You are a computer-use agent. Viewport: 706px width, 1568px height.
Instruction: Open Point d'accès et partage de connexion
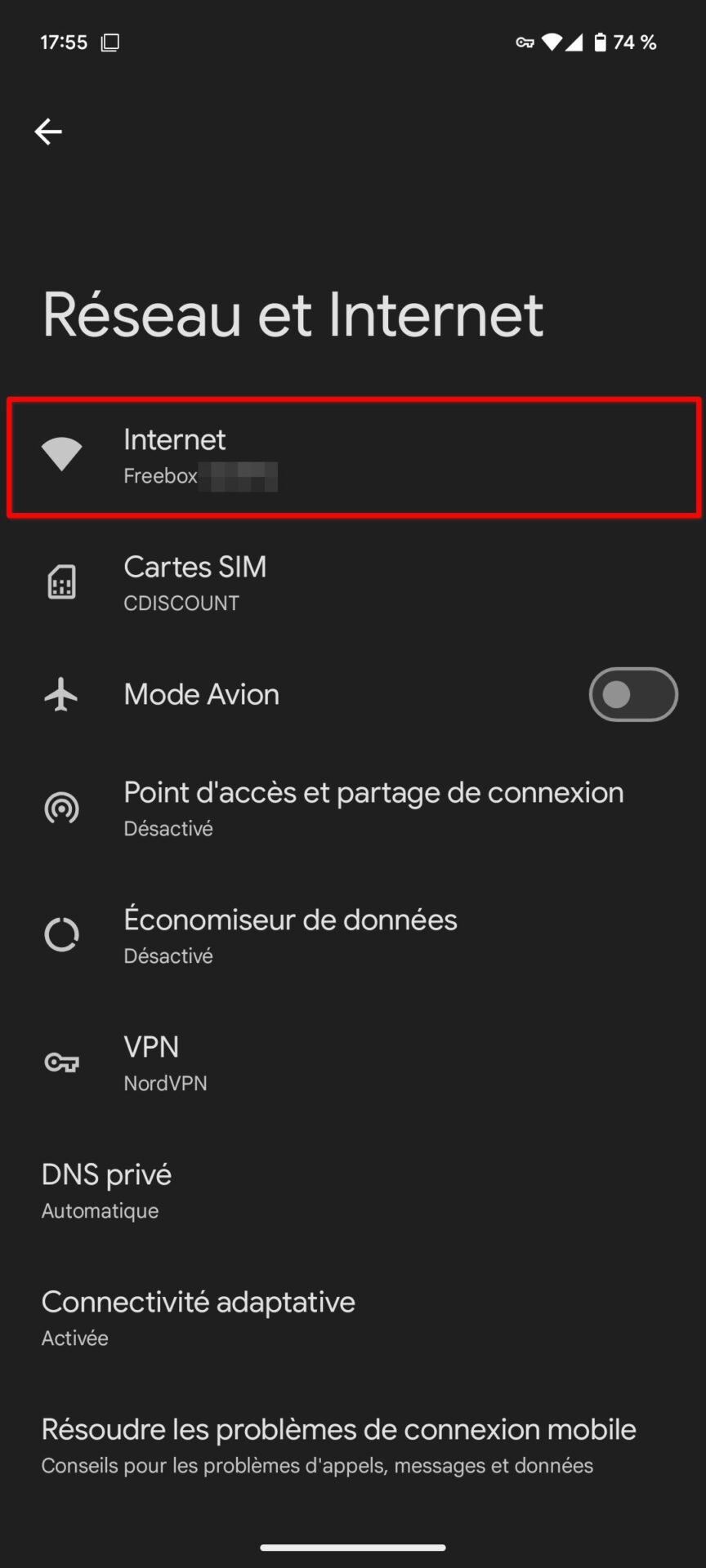click(353, 808)
